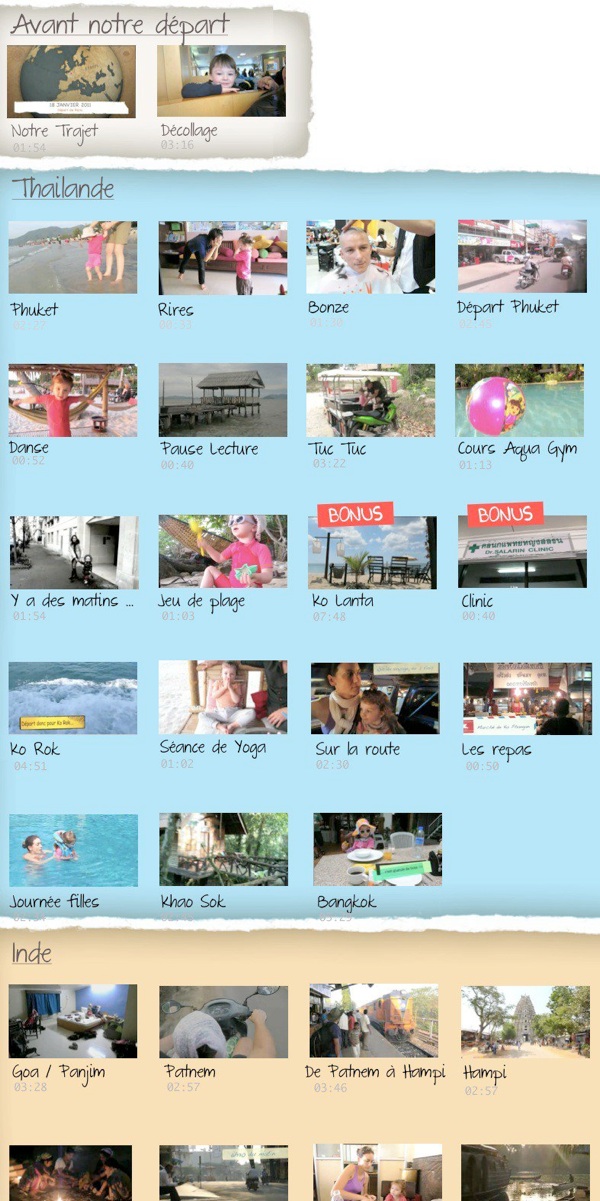Play the Bangkok video
Viewport: 600px width, 1201px height.
pyautogui.click(x=377, y=849)
